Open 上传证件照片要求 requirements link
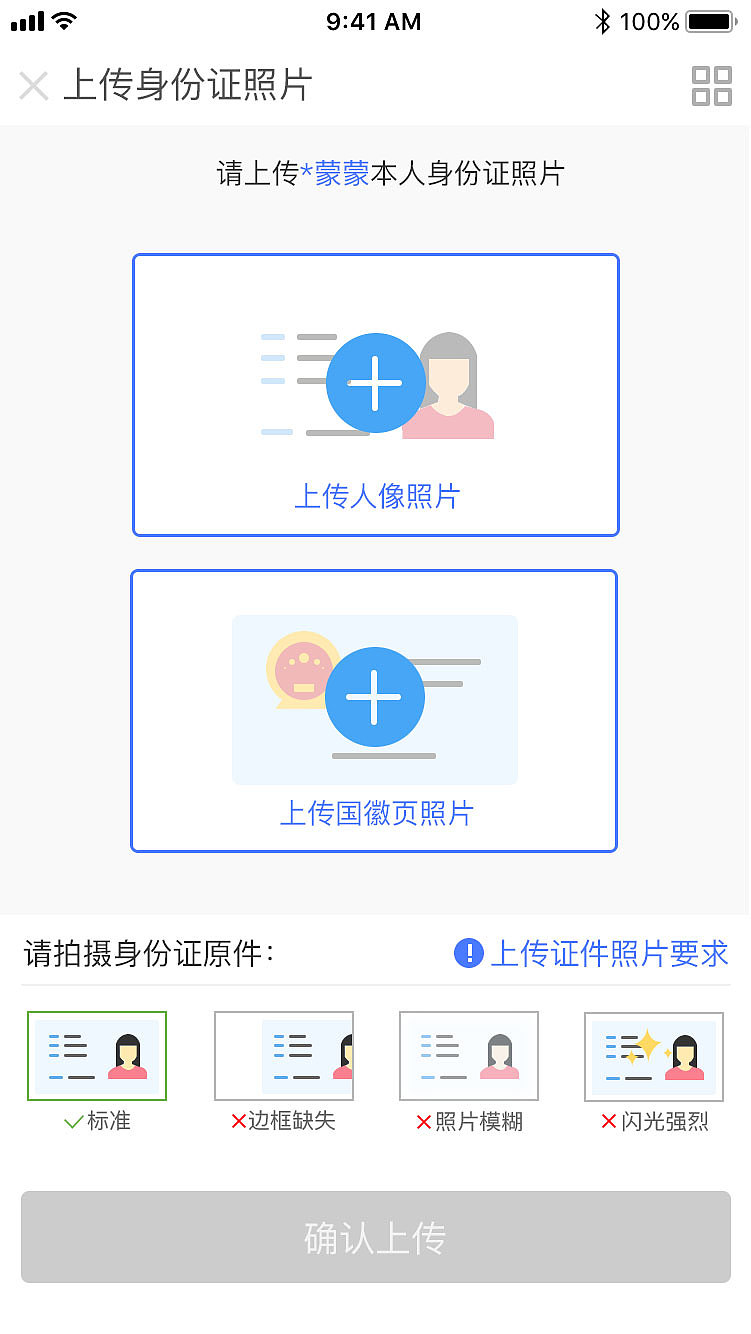Viewport: 751px width, 1334px height. pos(610,953)
